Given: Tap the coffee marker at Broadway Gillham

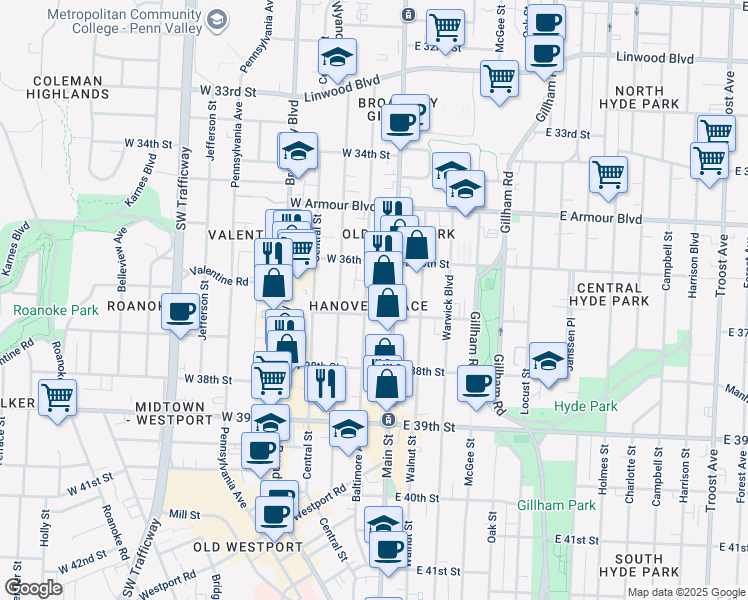Looking at the screenshot, I should tap(400, 124).
